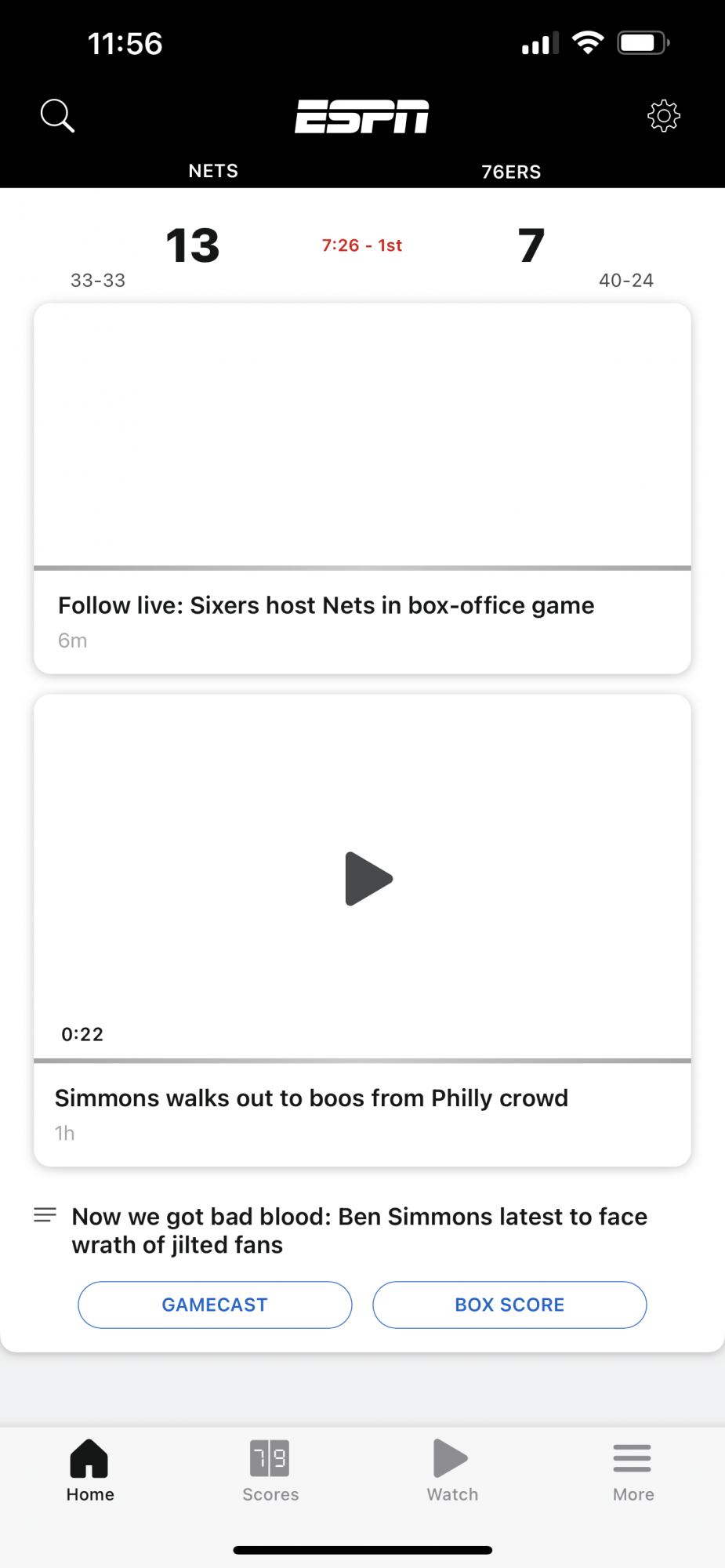
Task: Select the Home tab
Action: point(90,1471)
